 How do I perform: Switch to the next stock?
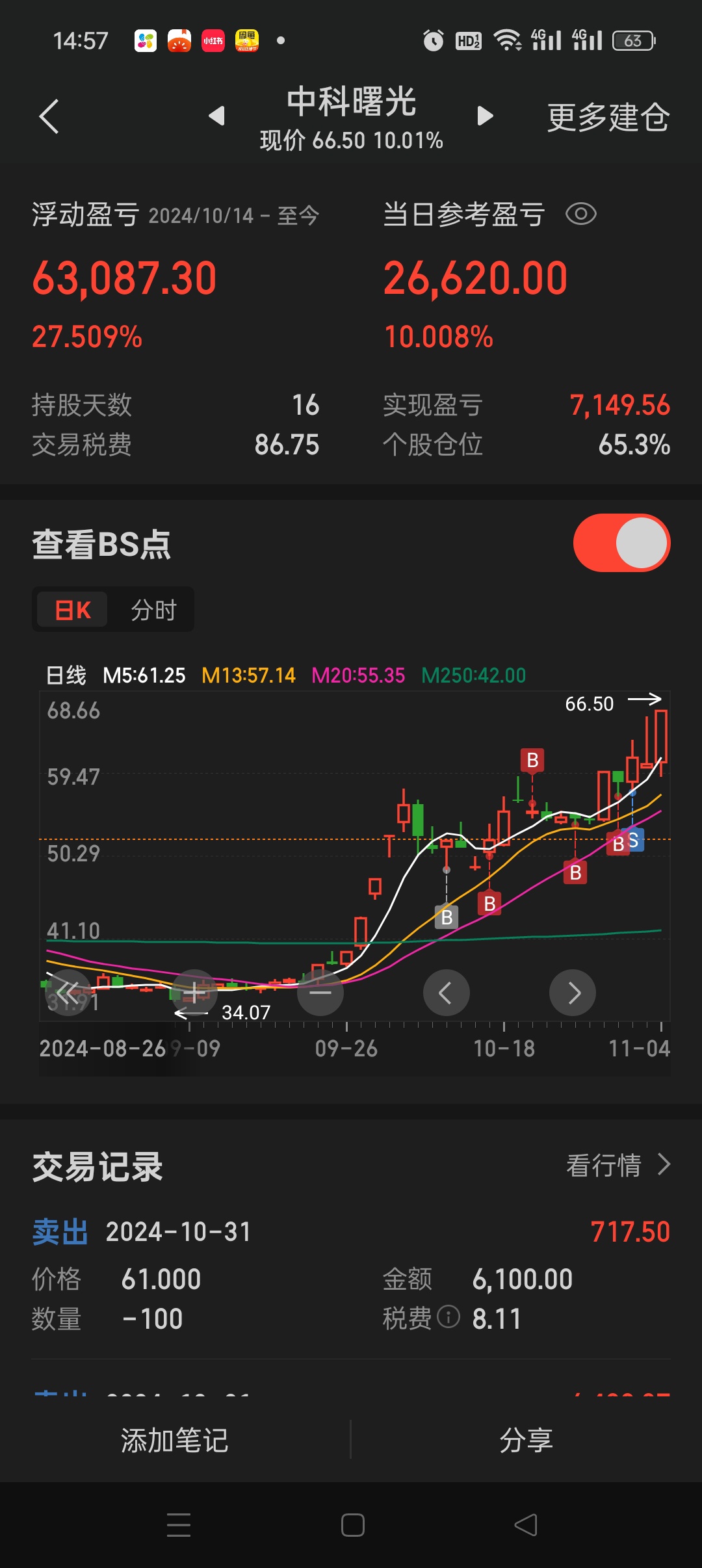pos(485,116)
